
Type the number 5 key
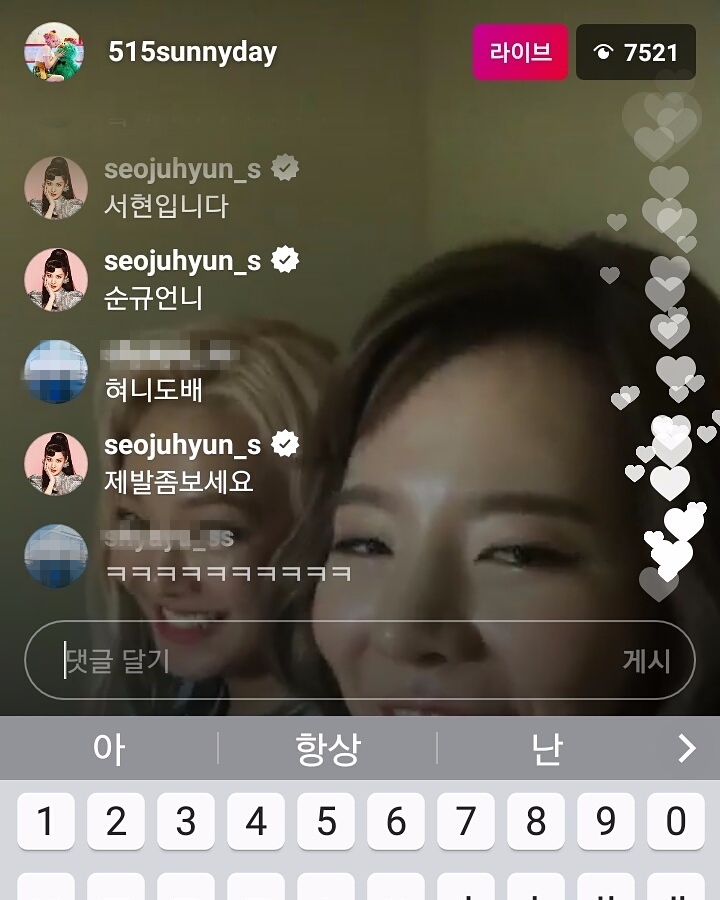(326, 822)
